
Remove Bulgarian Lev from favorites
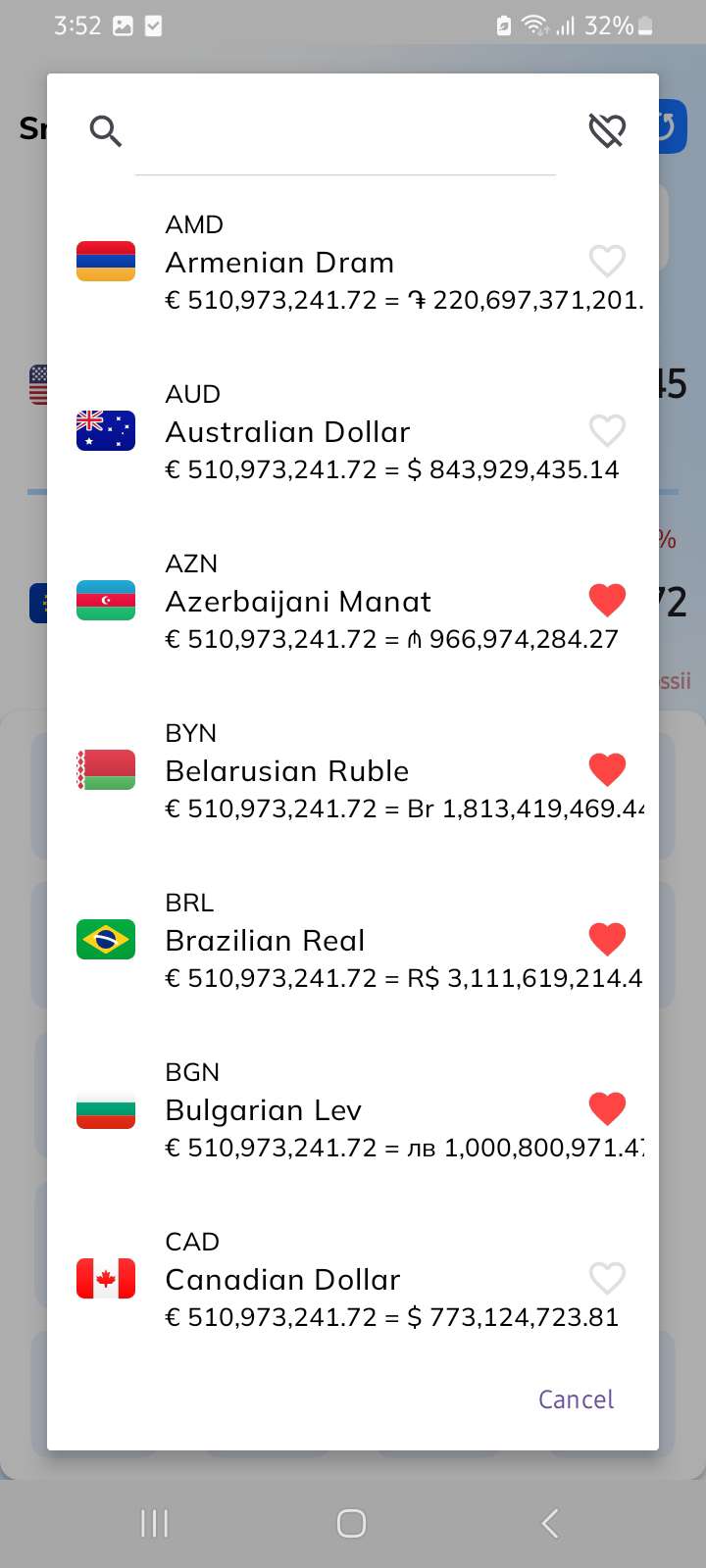pos(607,1108)
